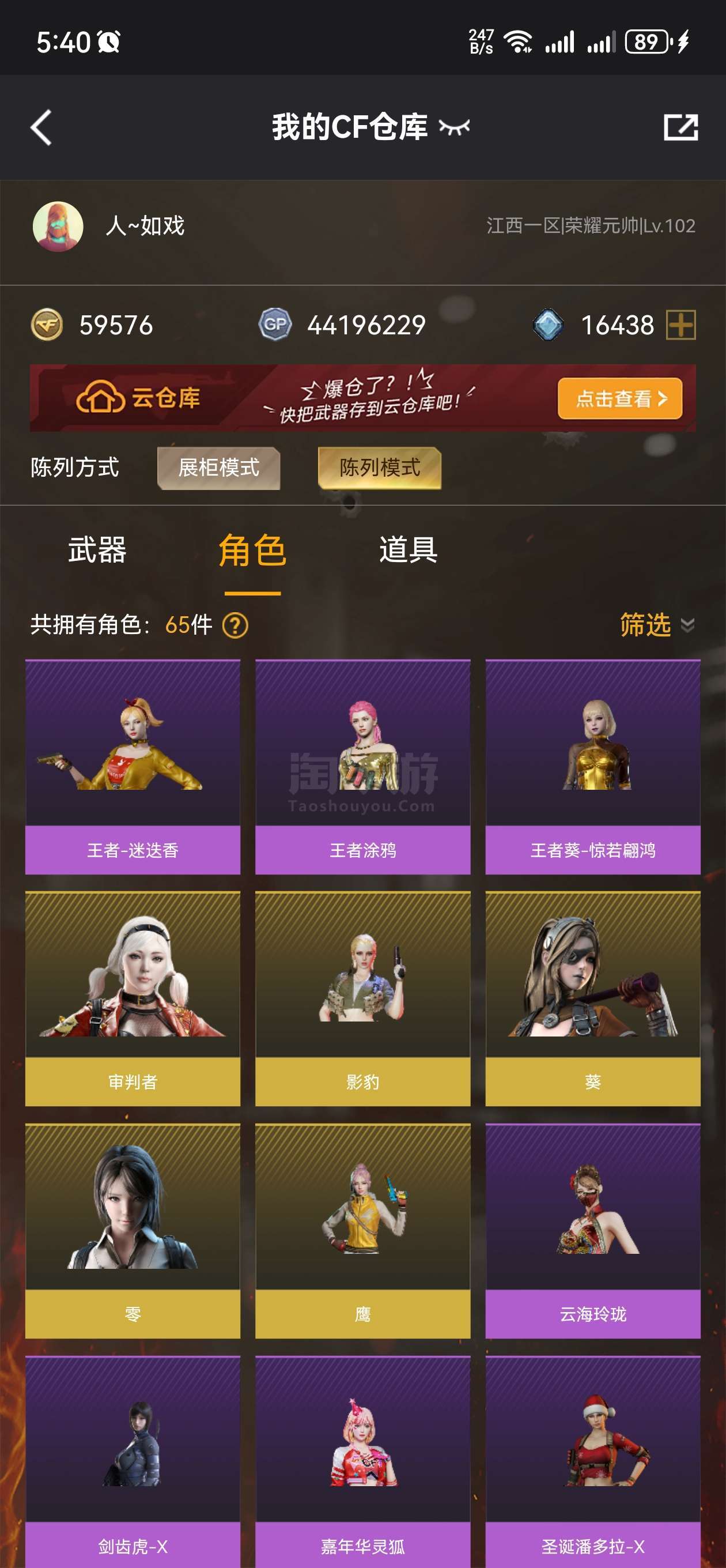Tap 点击查看 on the 云仓库 banner
This screenshot has width=726, height=1568.
coord(619,399)
